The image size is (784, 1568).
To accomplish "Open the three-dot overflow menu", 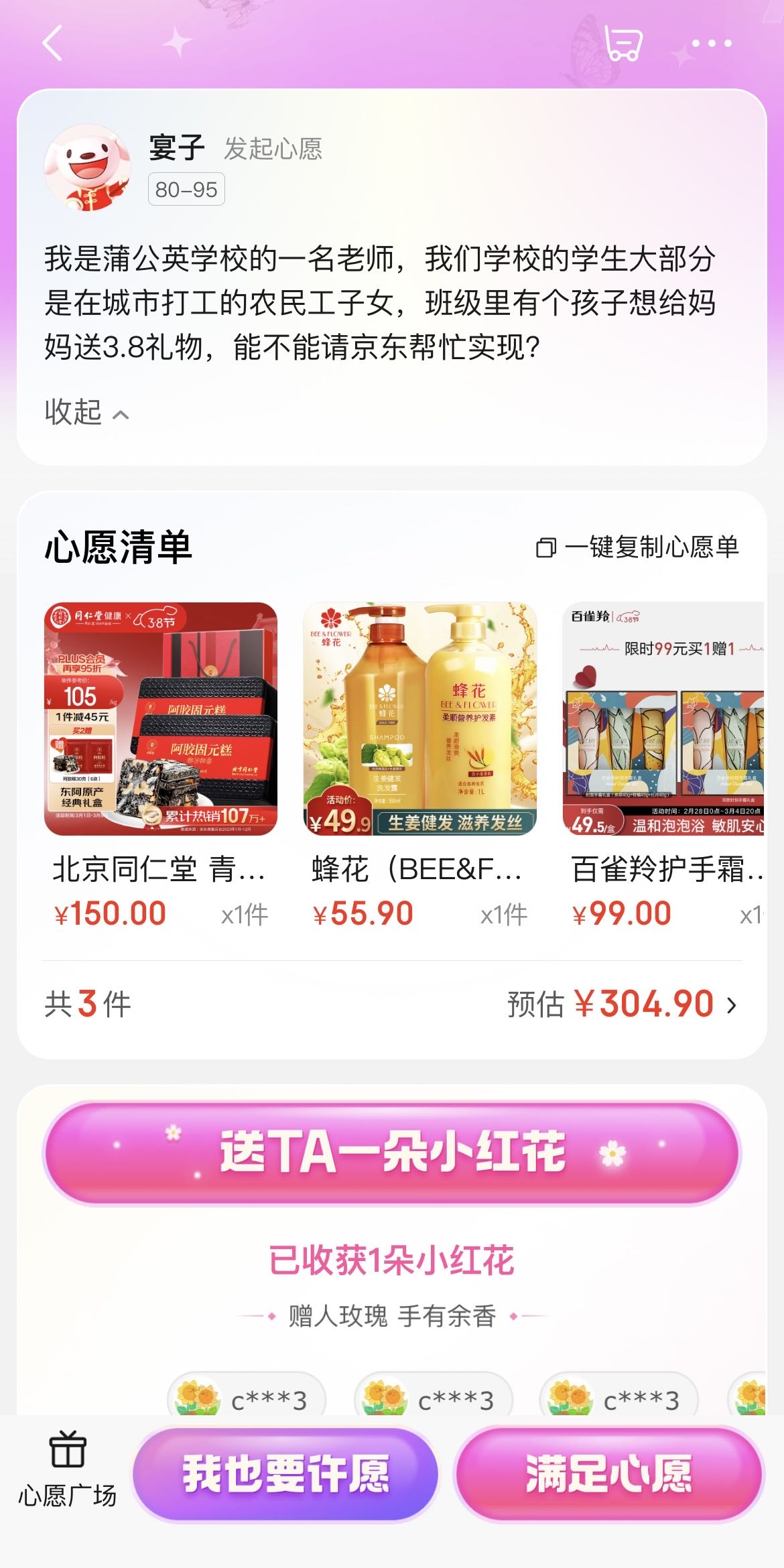I will [712, 44].
